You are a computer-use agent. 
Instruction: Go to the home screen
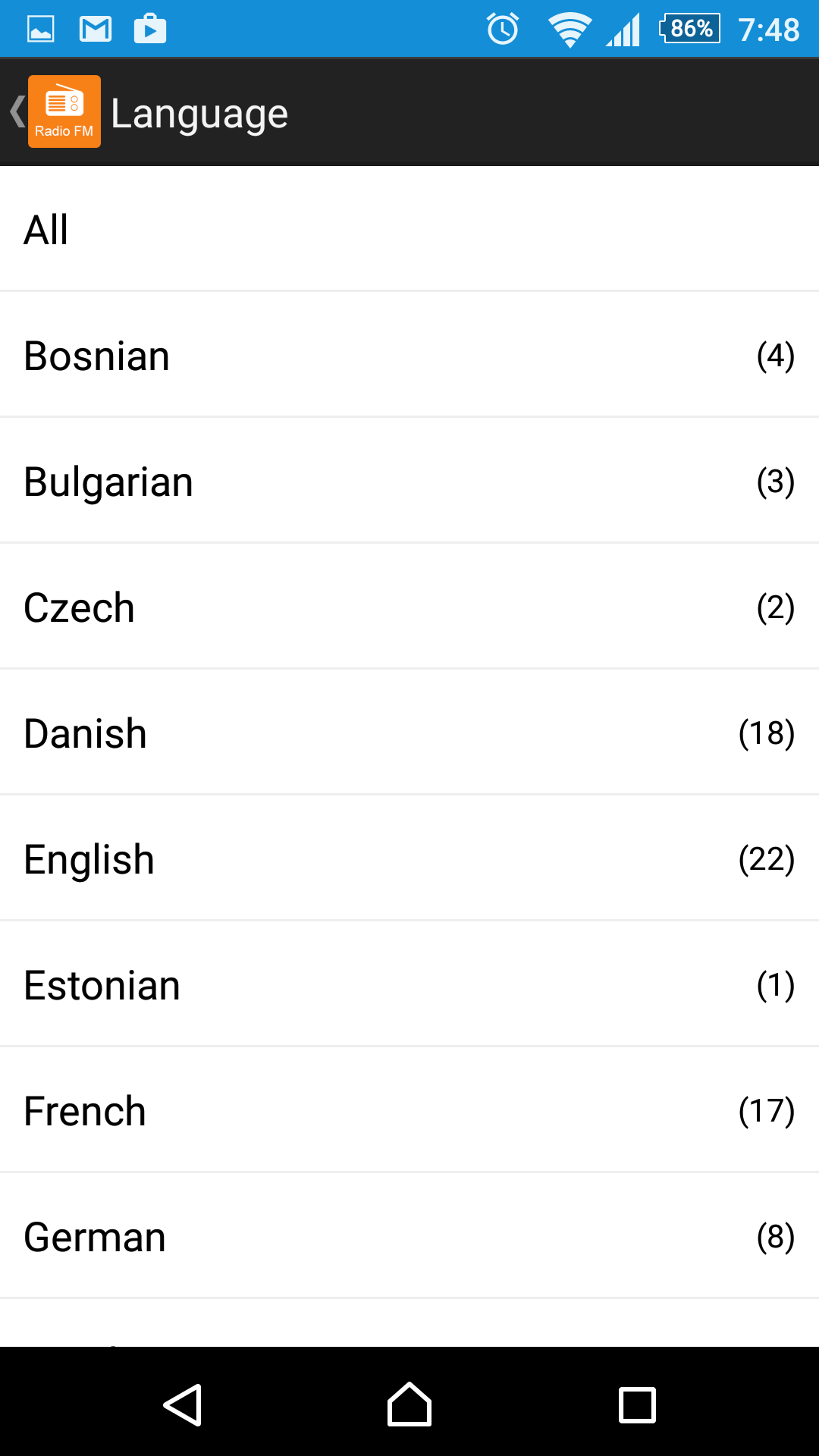(x=409, y=1404)
